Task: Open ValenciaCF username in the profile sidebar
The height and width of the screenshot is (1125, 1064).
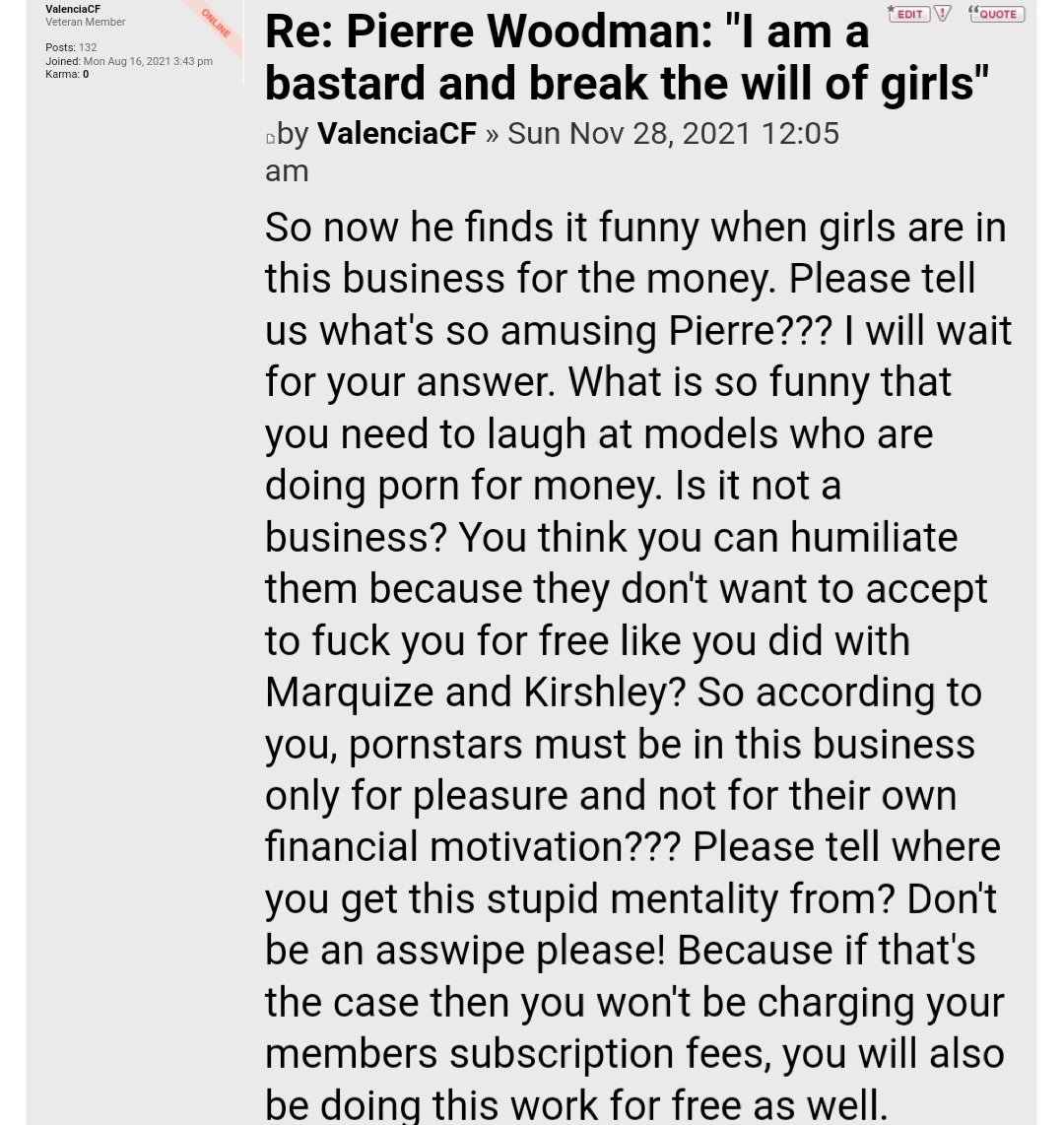Action: pos(73,9)
